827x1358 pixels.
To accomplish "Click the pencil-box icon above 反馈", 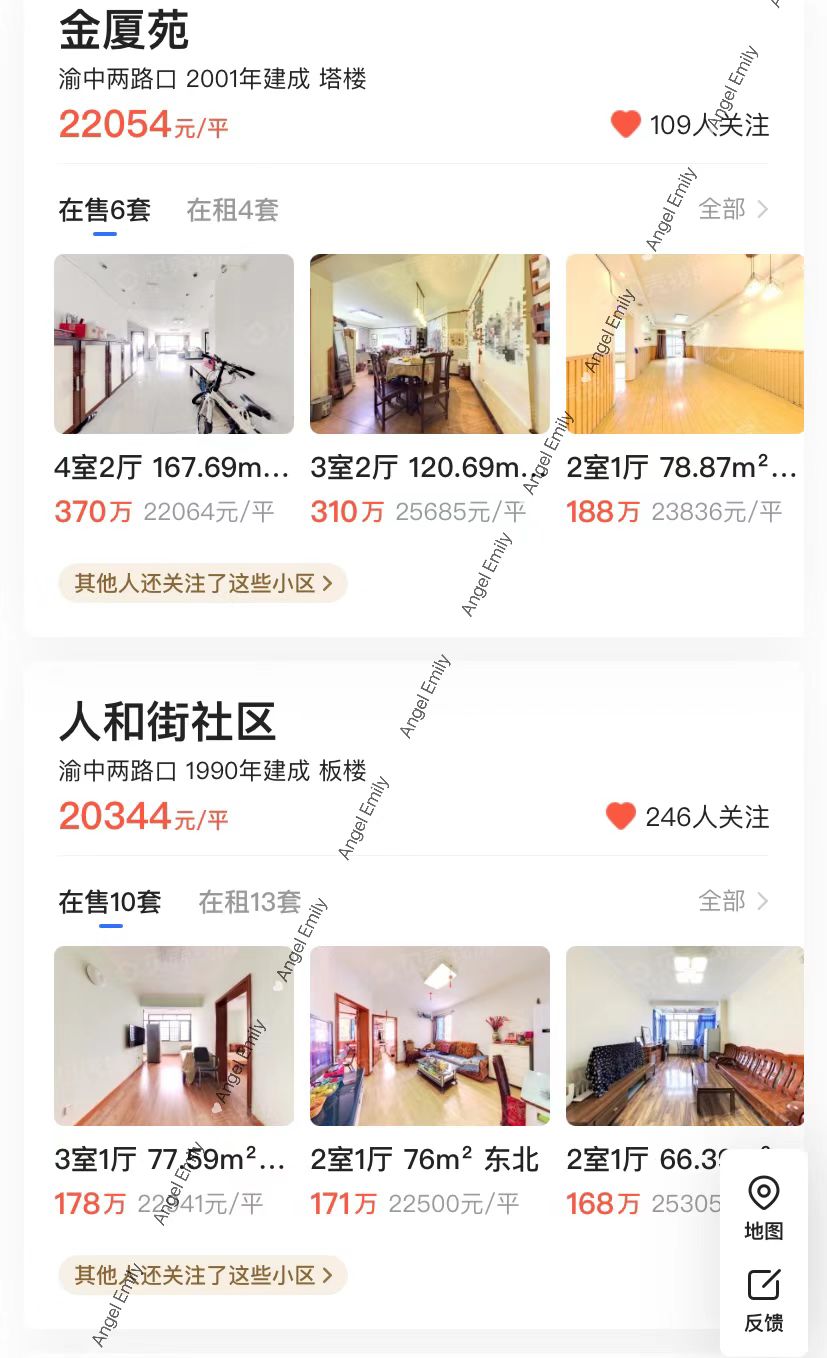I will 763,1284.
